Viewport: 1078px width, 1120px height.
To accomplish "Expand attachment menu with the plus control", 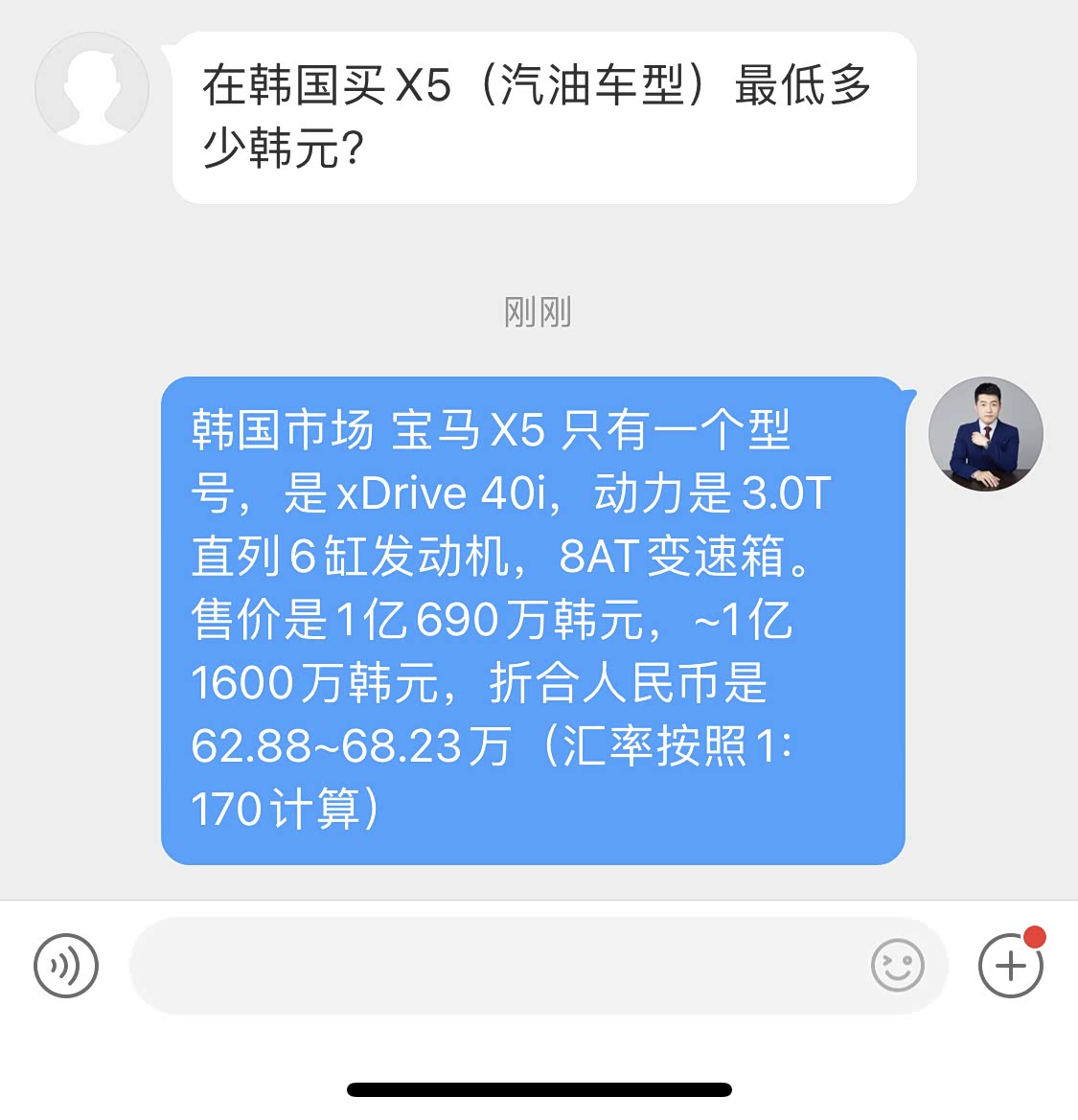I will click(x=1012, y=965).
